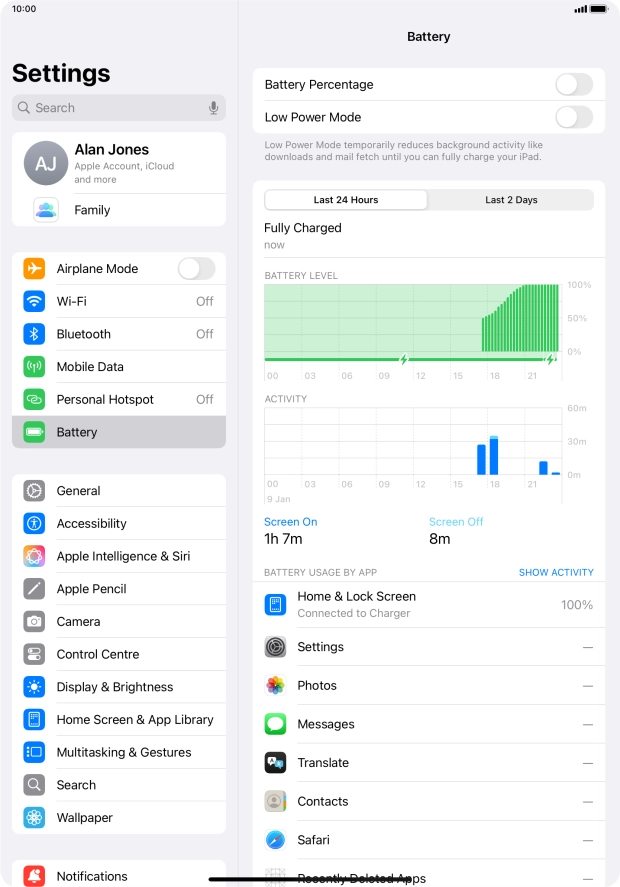
Task: Open General settings
Action: click(x=119, y=491)
